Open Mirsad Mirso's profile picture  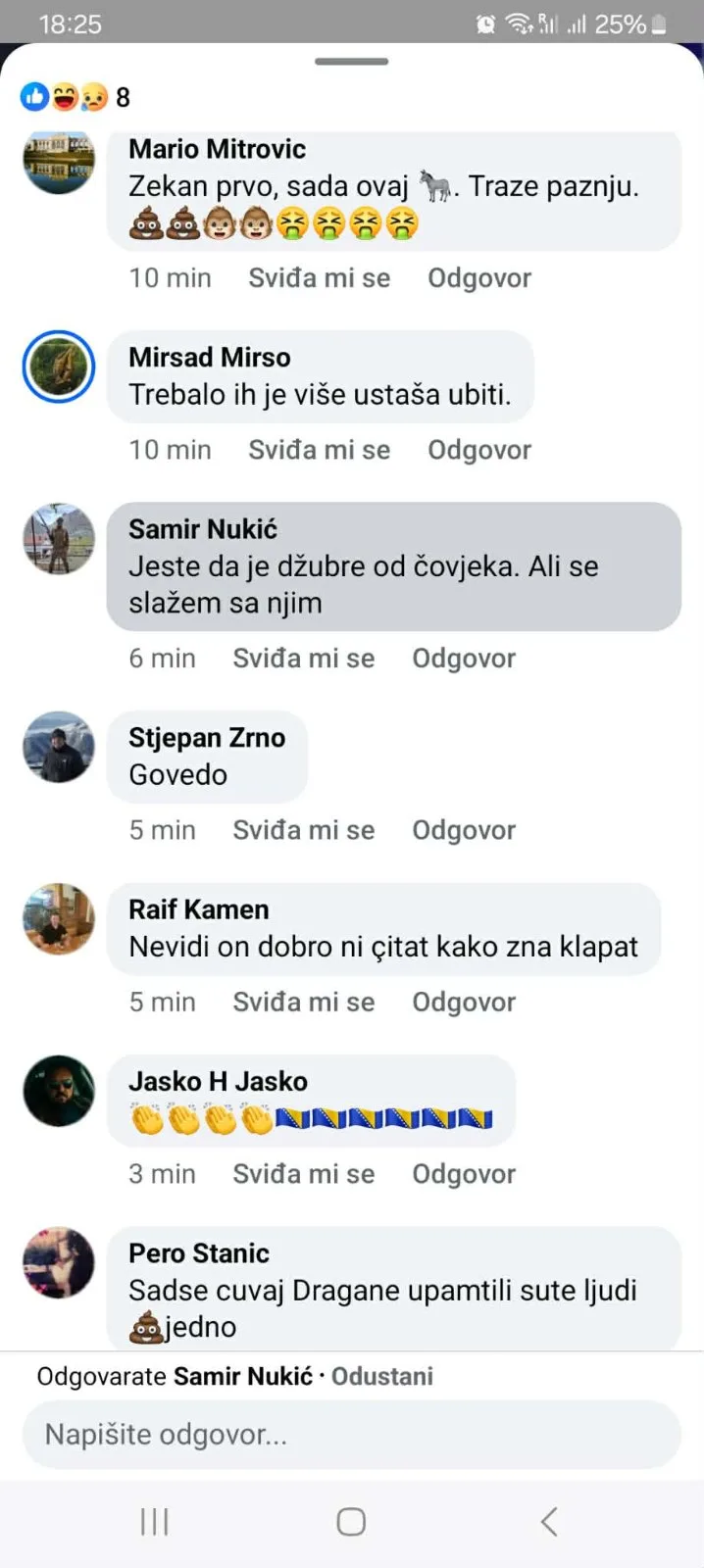pyautogui.click(x=59, y=367)
